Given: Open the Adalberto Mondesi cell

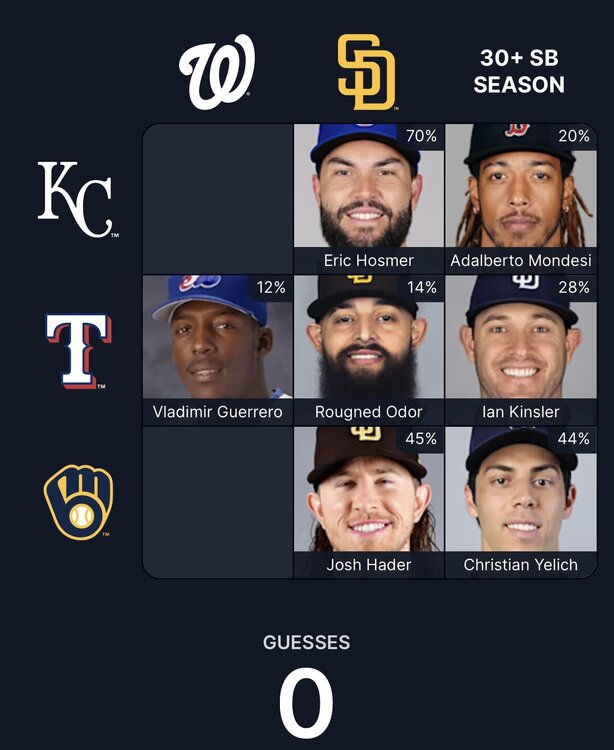Looking at the screenshot, I should [x=520, y=199].
